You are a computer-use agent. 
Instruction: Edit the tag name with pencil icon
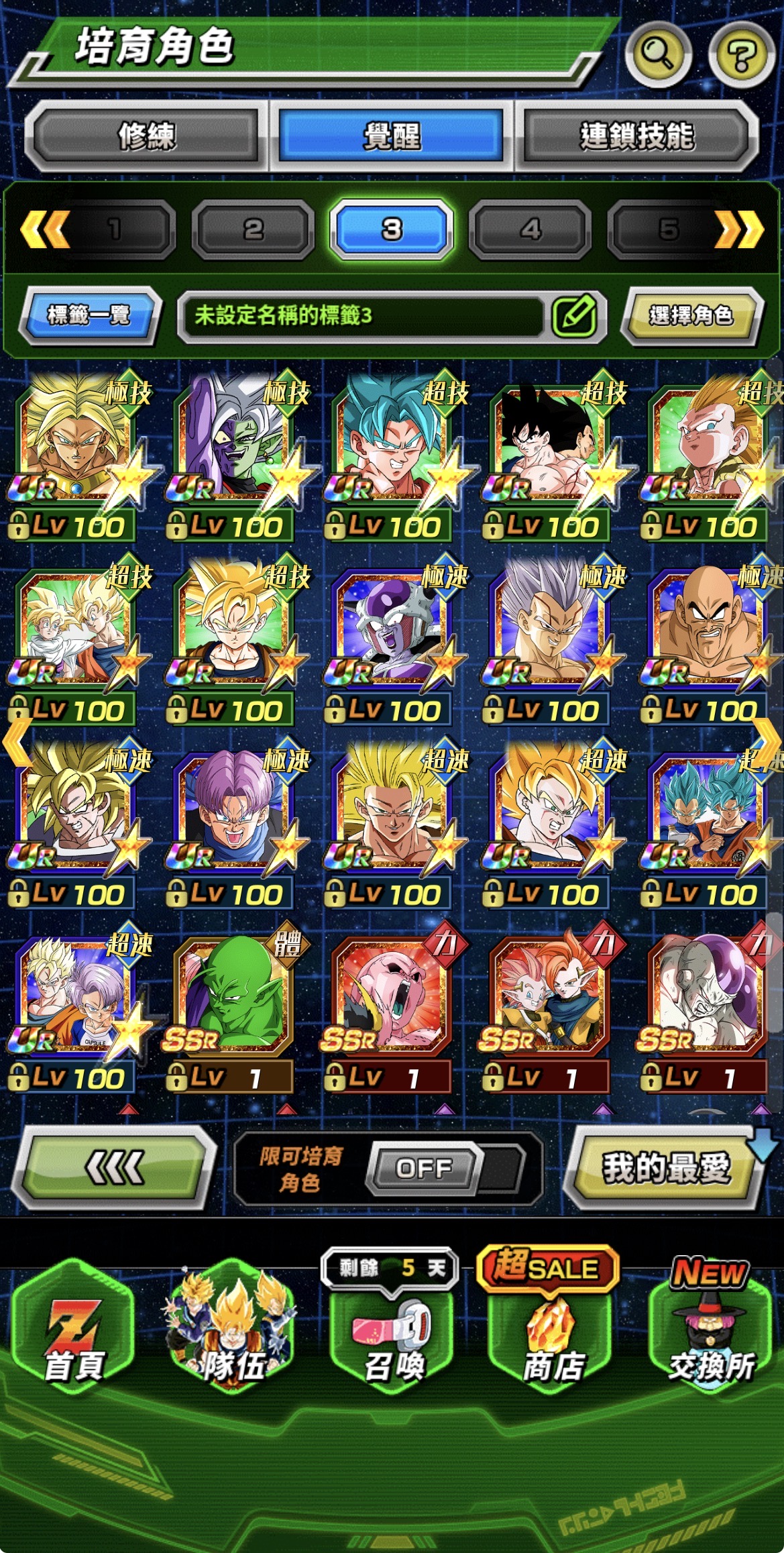point(574,315)
